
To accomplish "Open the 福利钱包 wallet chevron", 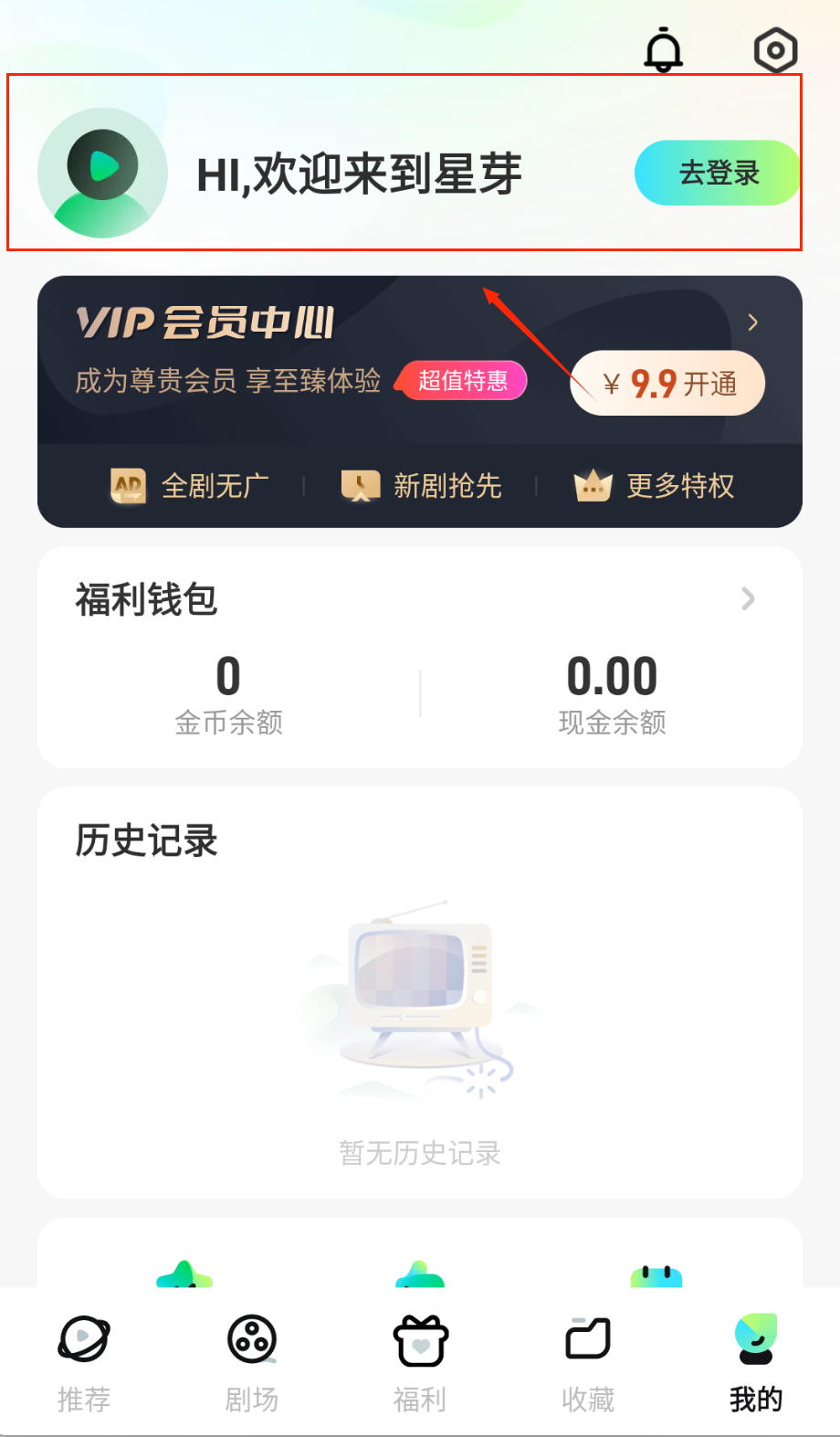I will (748, 599).
